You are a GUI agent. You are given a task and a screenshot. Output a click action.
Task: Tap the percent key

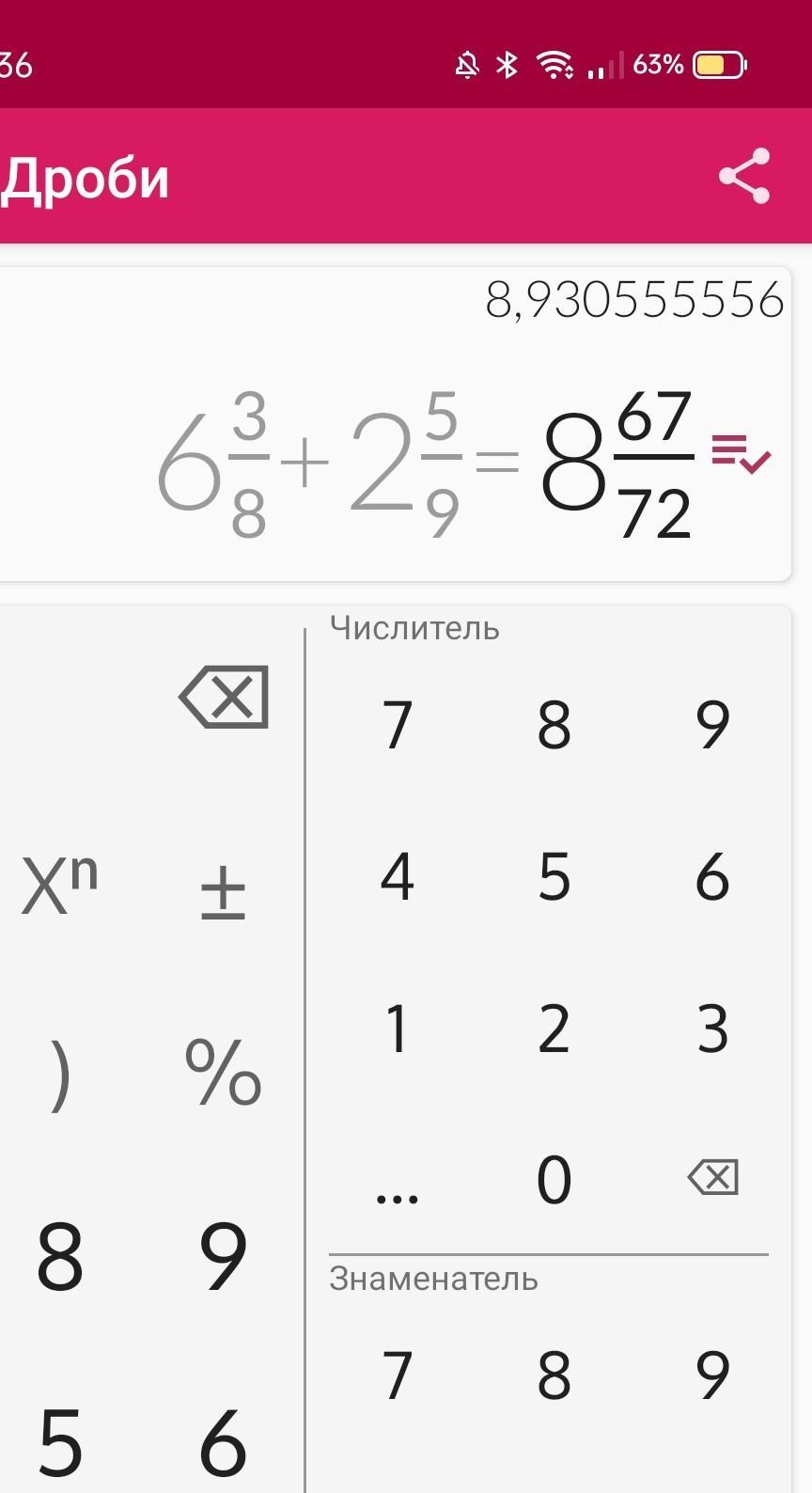tap(224, 1071)
